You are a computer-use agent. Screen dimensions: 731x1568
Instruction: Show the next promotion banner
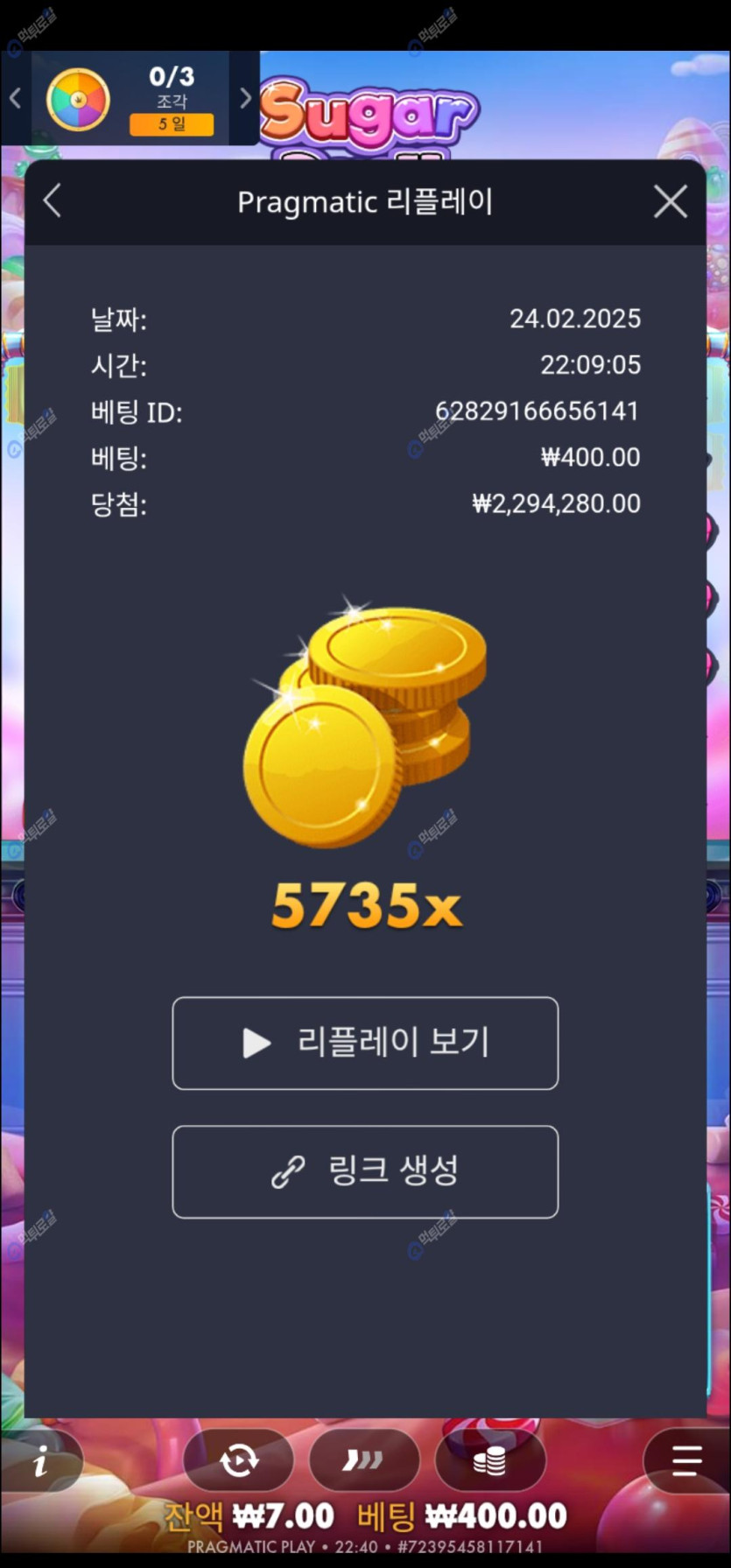pos(245,99)
